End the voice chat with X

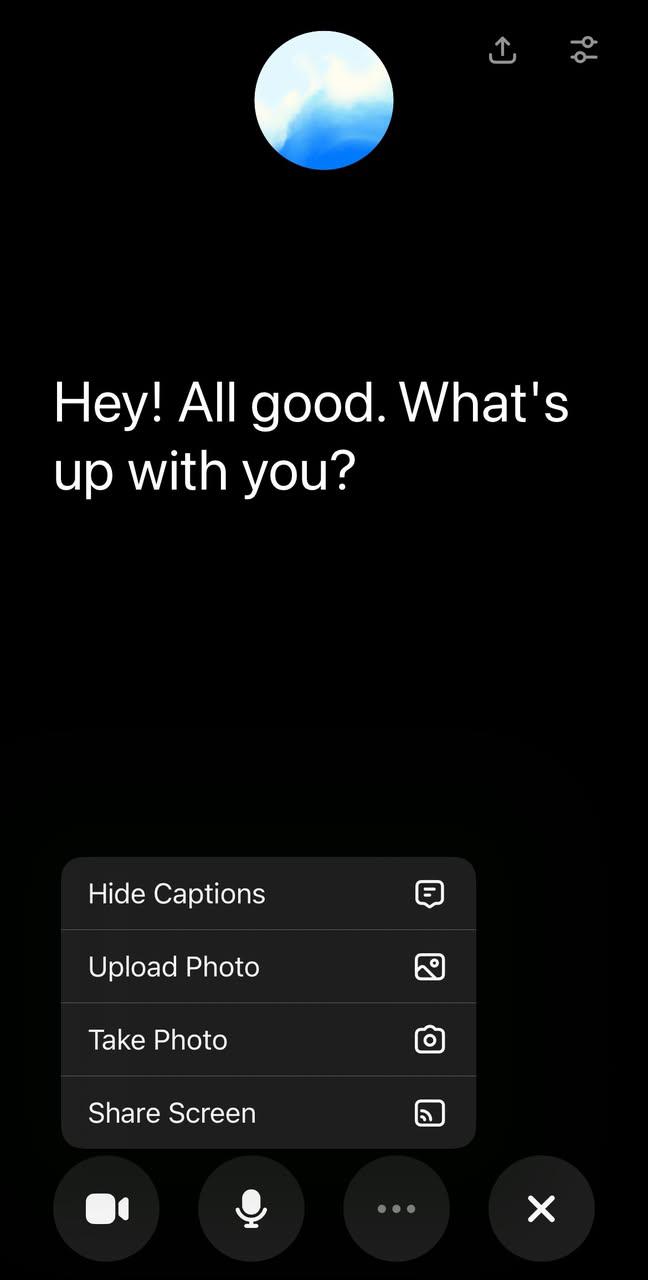pyautogui.click(x=541, y=1209)
